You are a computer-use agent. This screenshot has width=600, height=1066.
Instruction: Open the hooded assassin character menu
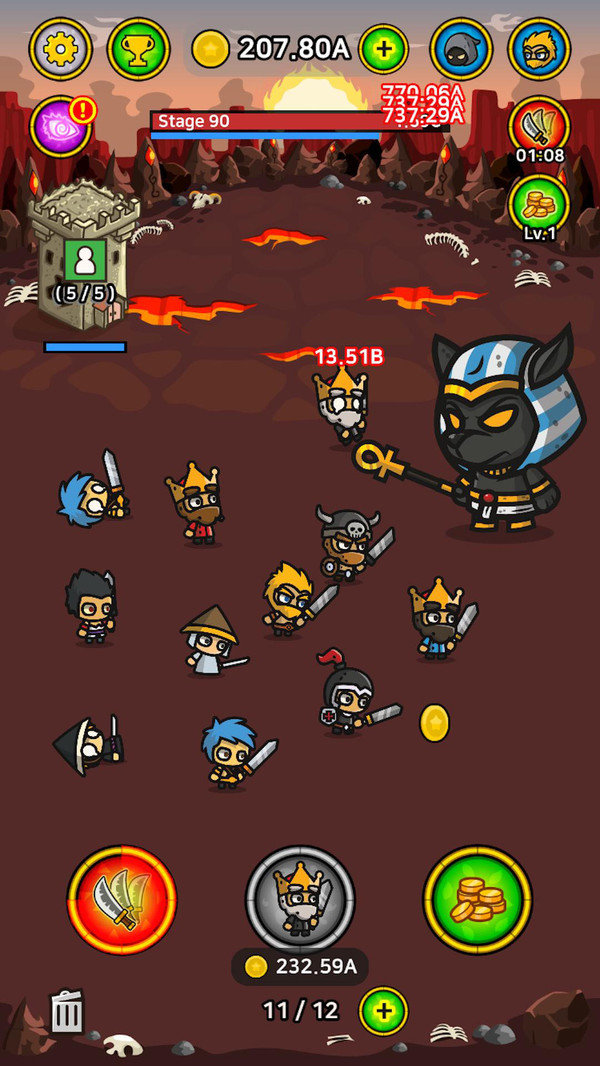(x=461, y=48)
